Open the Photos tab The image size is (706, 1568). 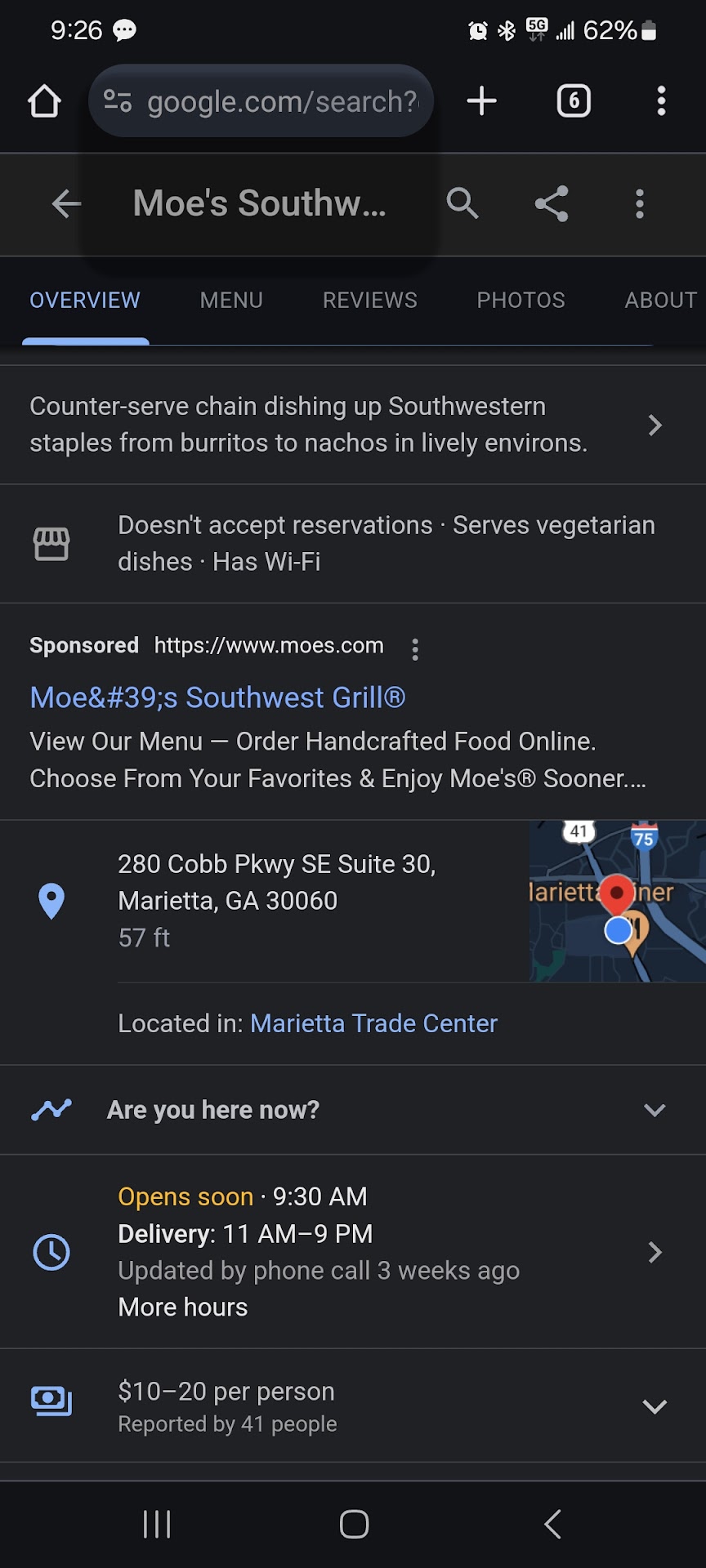pyautogui.click(x=521, y=301)
